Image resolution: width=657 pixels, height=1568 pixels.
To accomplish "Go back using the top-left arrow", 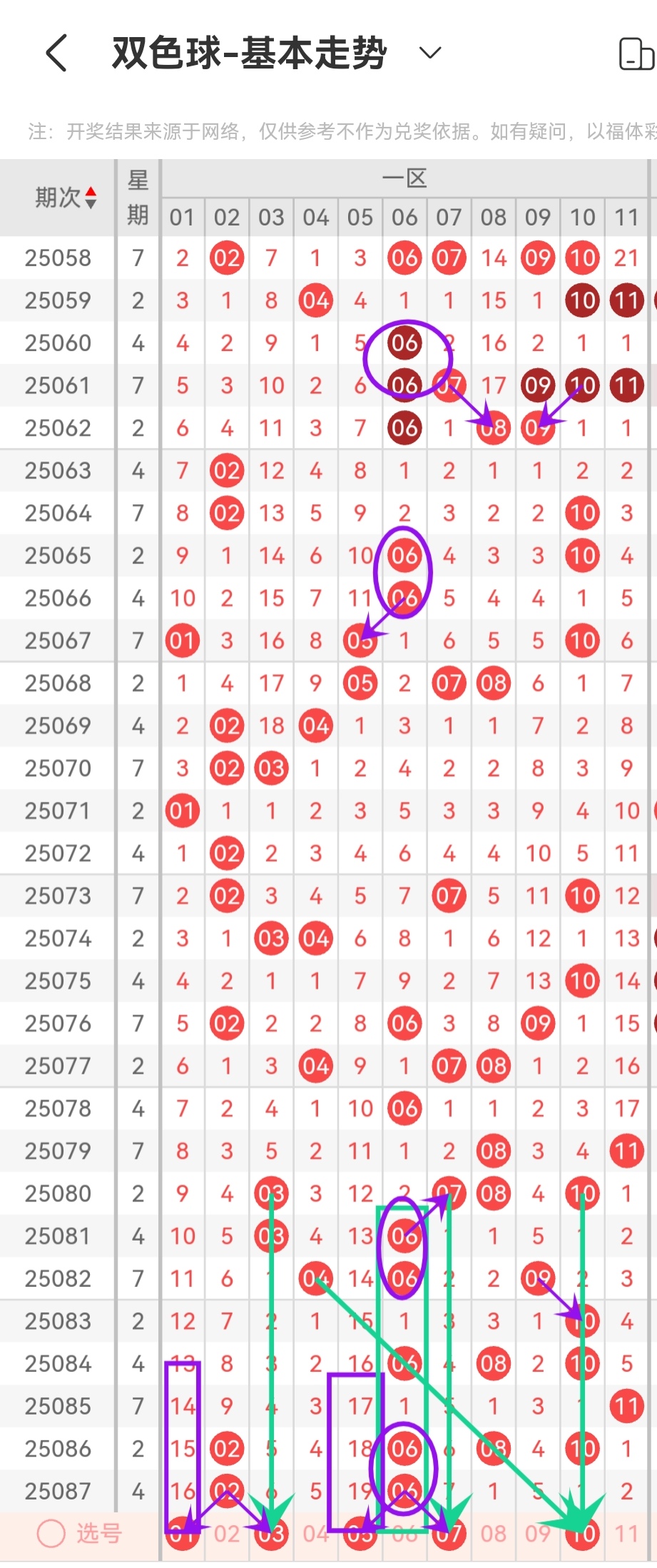I will point(56,53).
